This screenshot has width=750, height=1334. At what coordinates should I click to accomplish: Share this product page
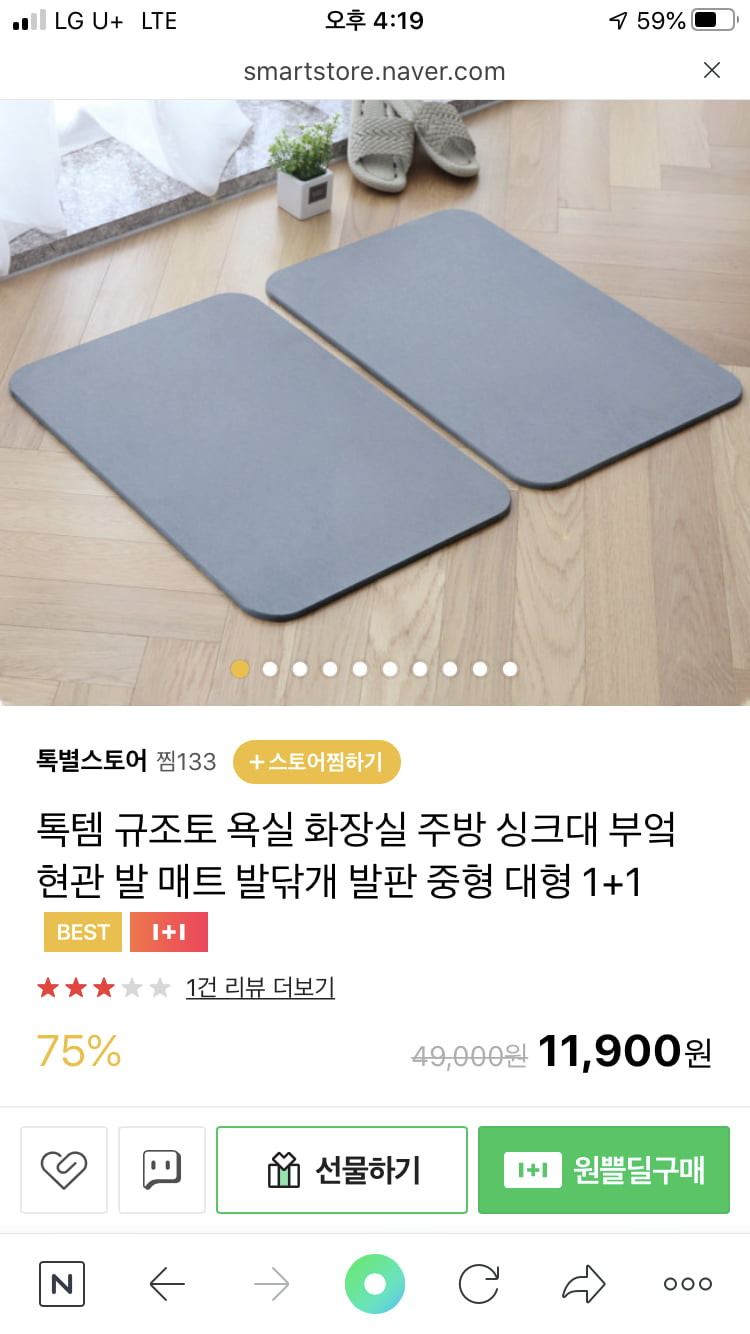(583, 1284)
